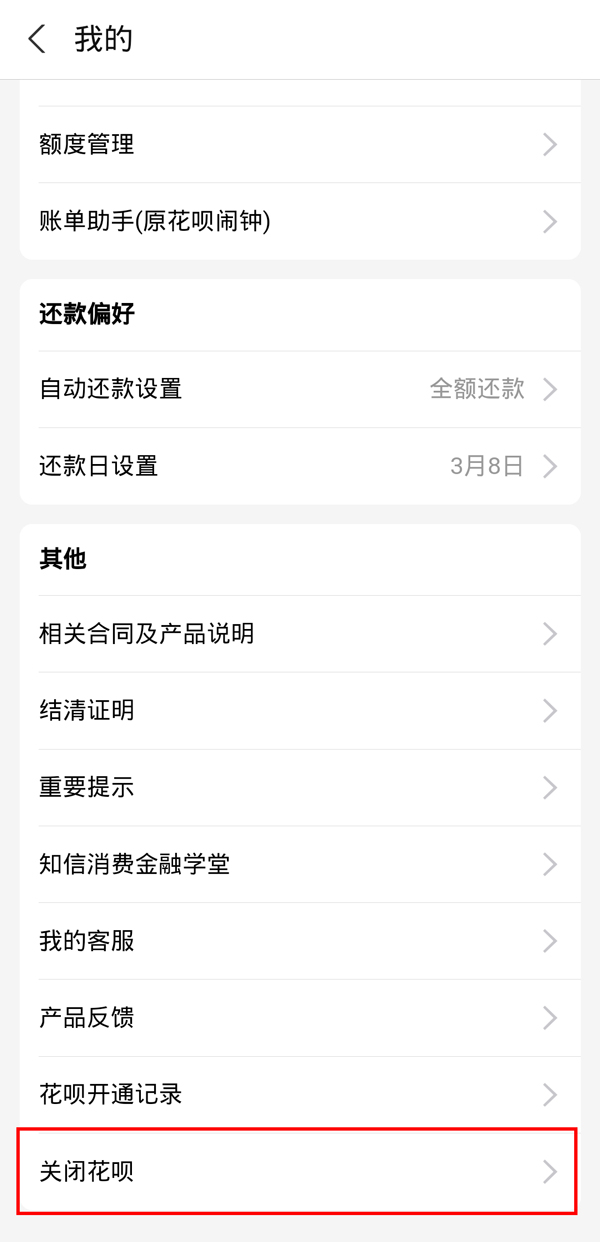Contact 我的客服
This screenshot has width=600, height=1242.
(x=300, y=941)
